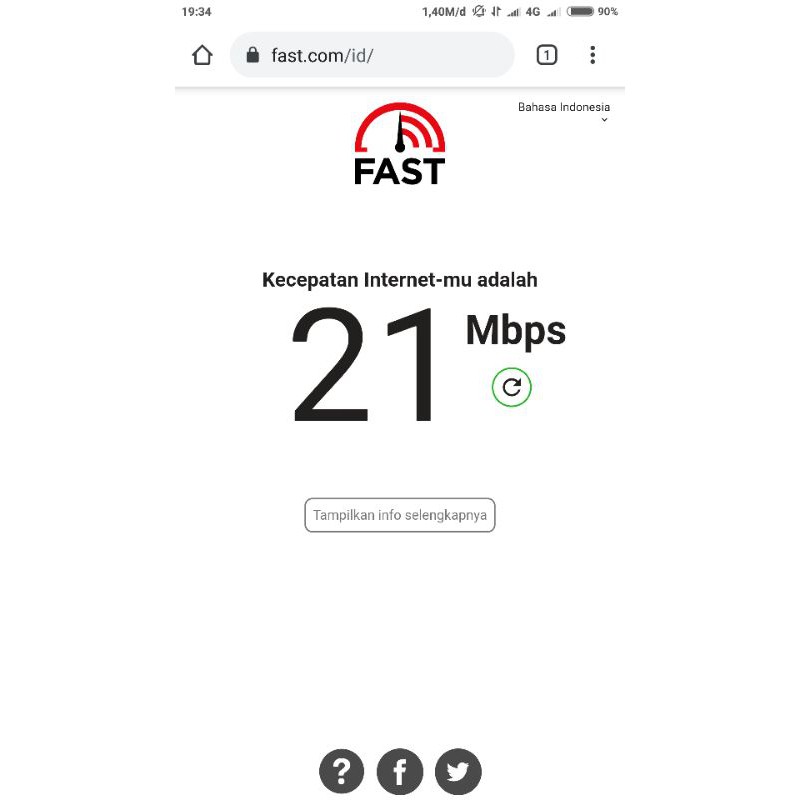Open the browser overflow menu

(x=592, y=55)
